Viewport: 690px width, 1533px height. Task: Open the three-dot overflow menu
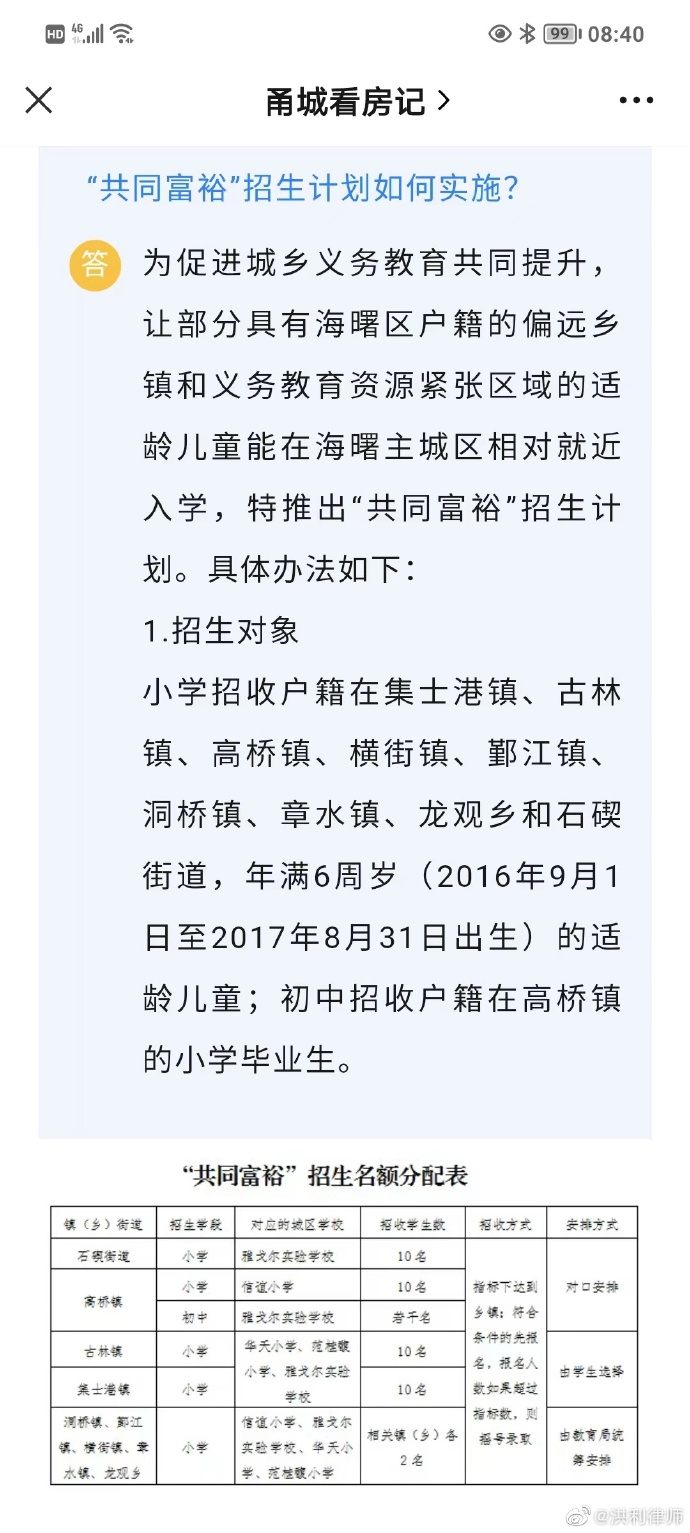pyautogui.click(x=636, y=101)
